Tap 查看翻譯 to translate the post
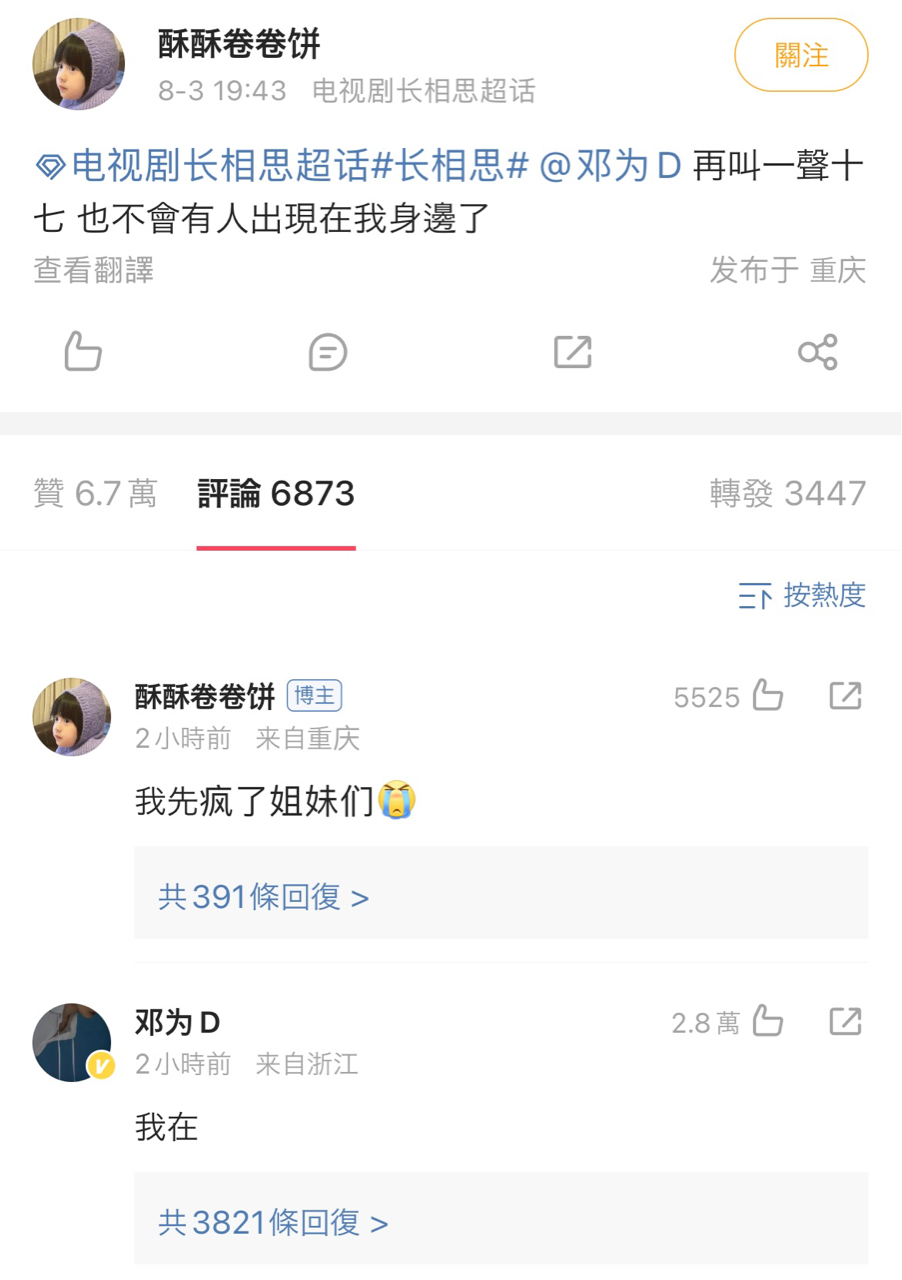Screen dimensions: 902x1280 point(94,270)
